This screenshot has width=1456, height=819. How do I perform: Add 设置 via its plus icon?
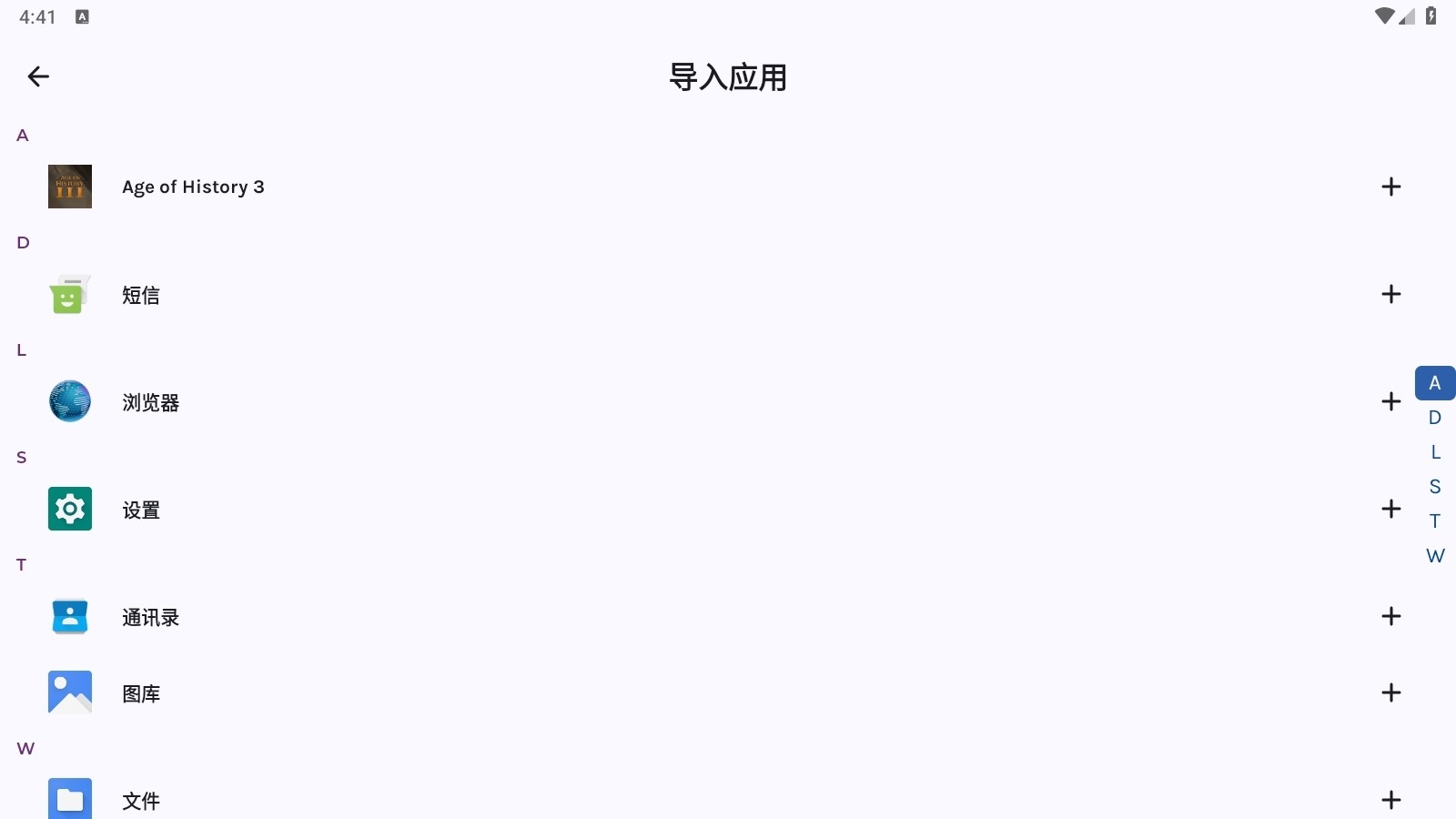(x=1390, y=509)
